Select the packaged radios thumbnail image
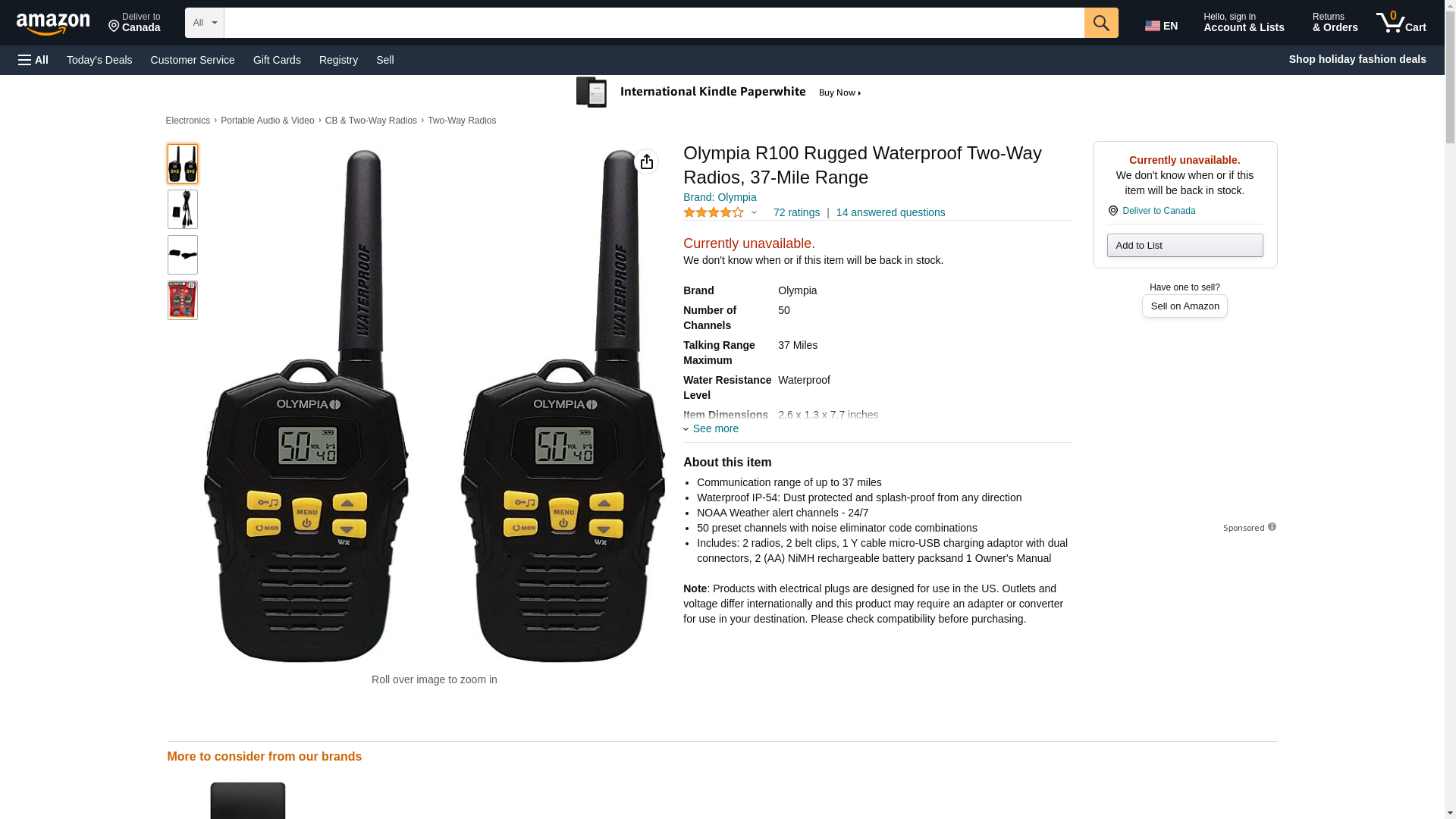Viewport: 1456px width, 819px height. 183,300
